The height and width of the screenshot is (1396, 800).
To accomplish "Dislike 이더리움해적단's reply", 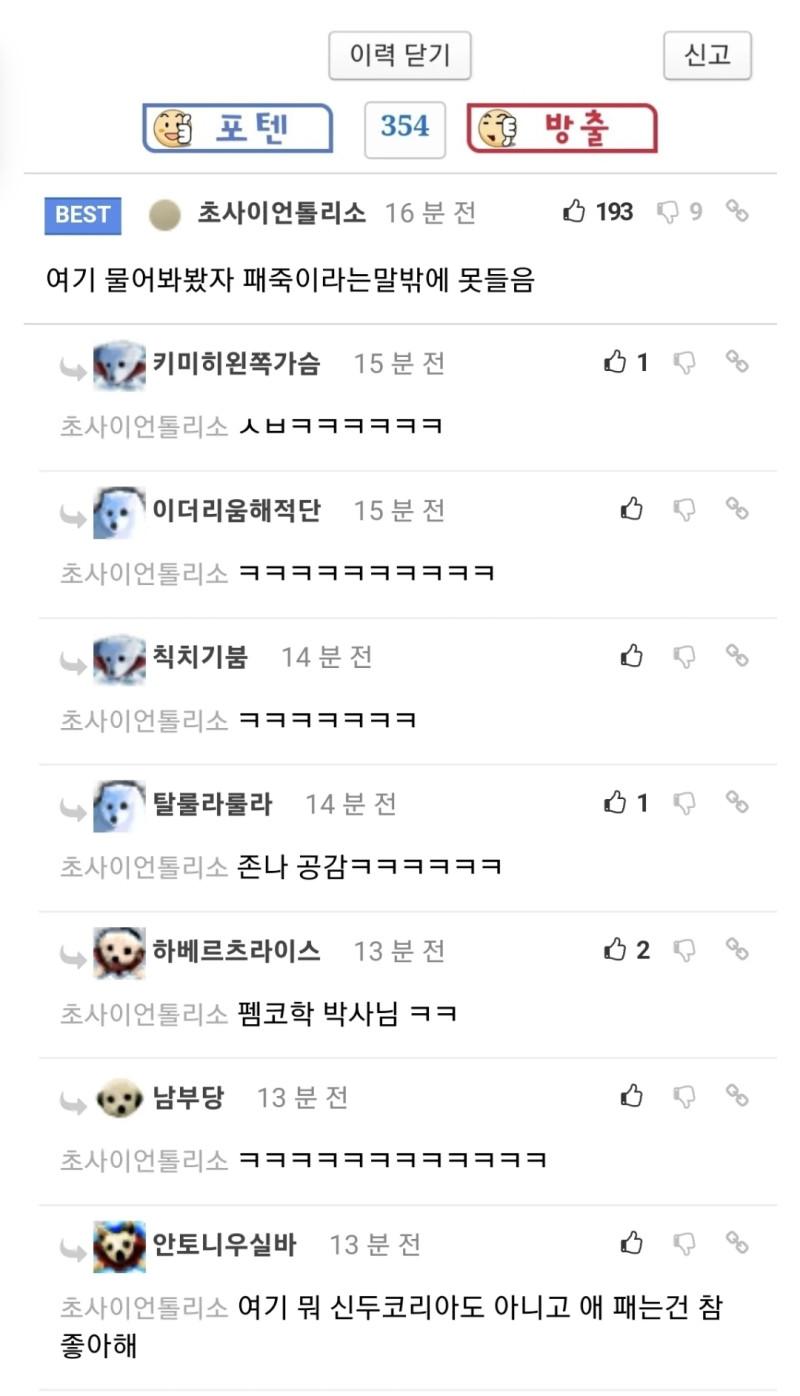I will [685, 509].
